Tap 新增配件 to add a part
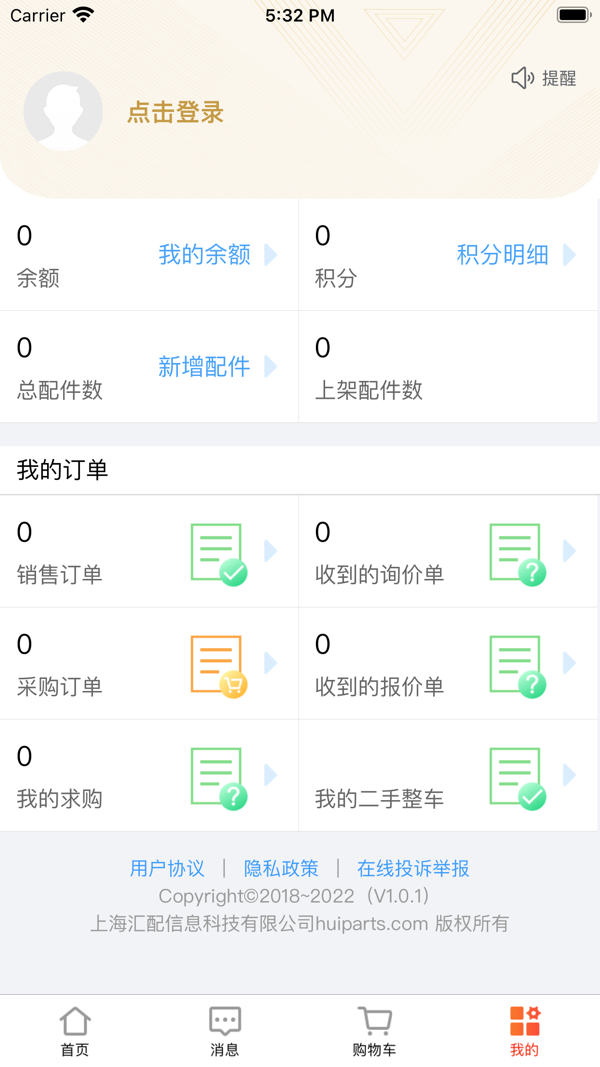 coord(205,367)
